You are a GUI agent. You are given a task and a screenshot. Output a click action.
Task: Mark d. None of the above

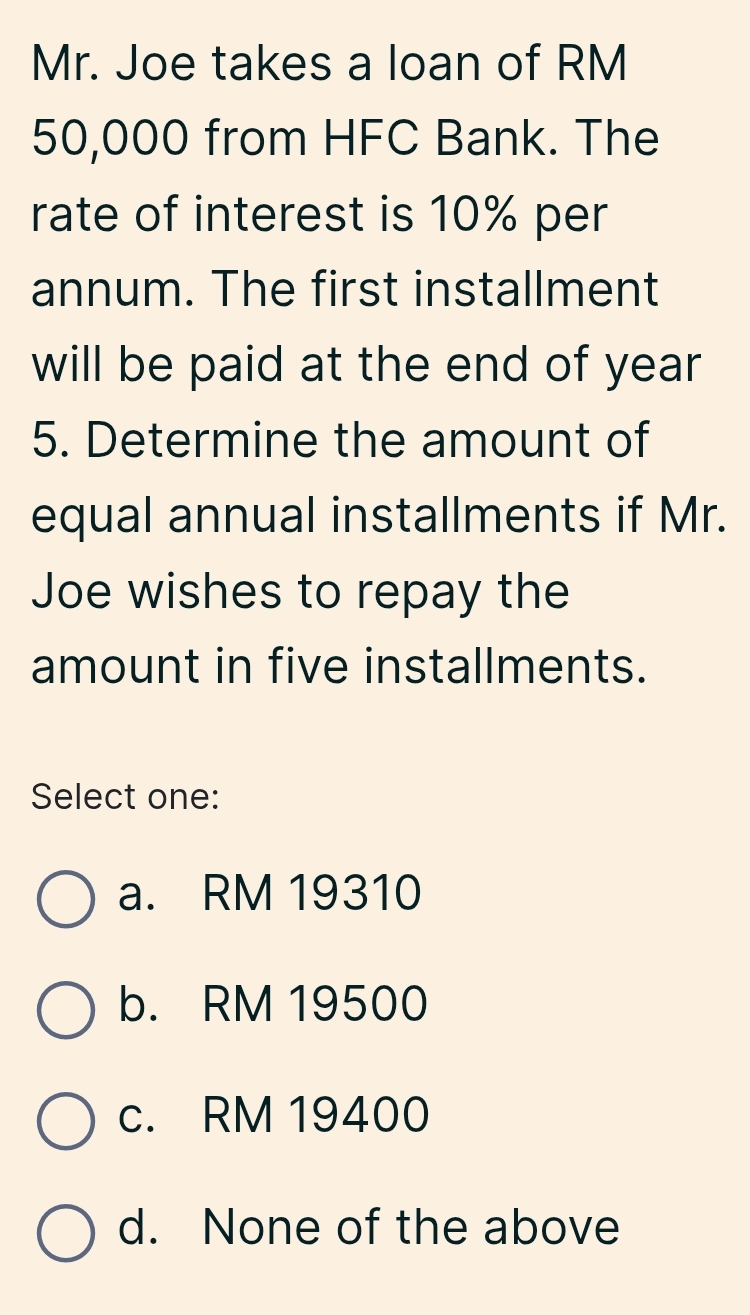[68, 1232]
